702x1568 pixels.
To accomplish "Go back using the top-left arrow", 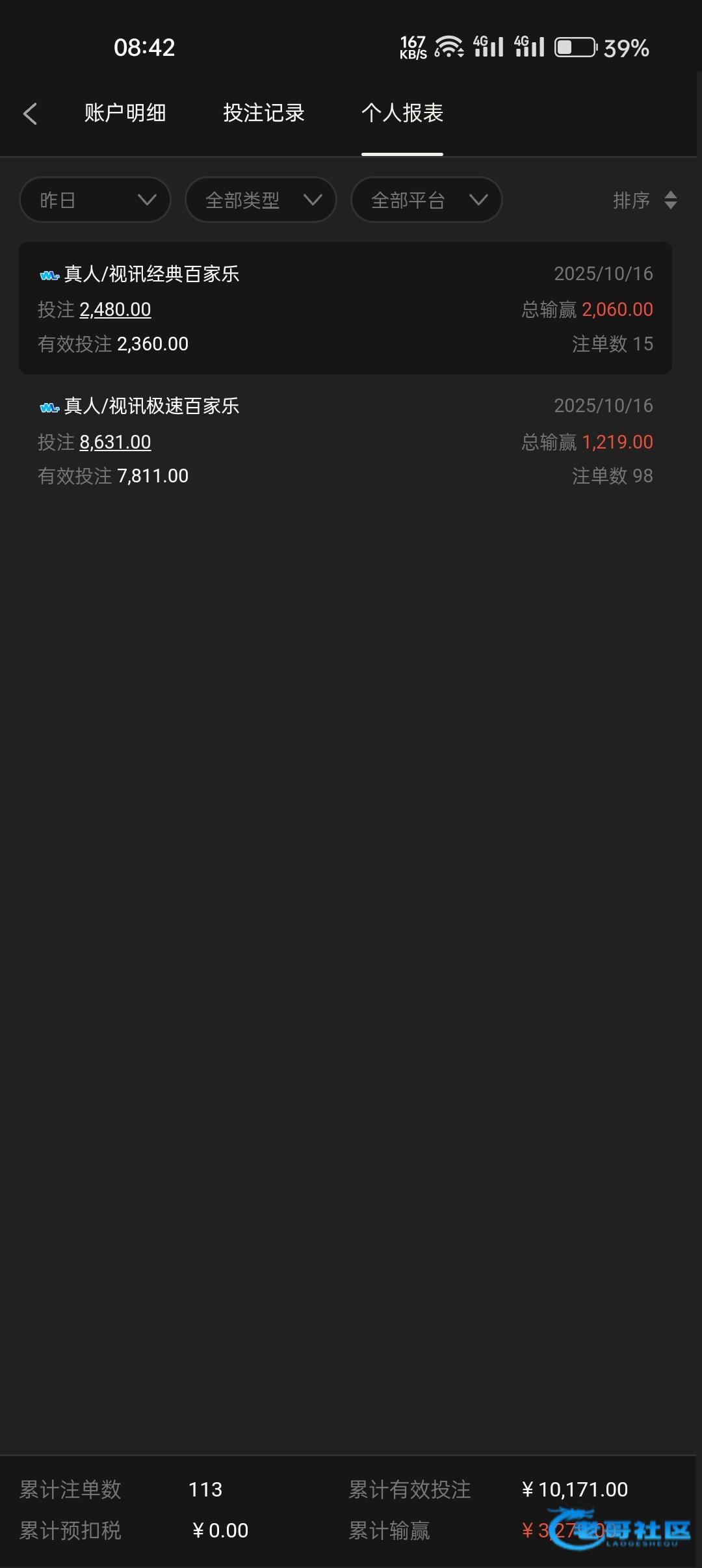I will (x=30, y=114).
